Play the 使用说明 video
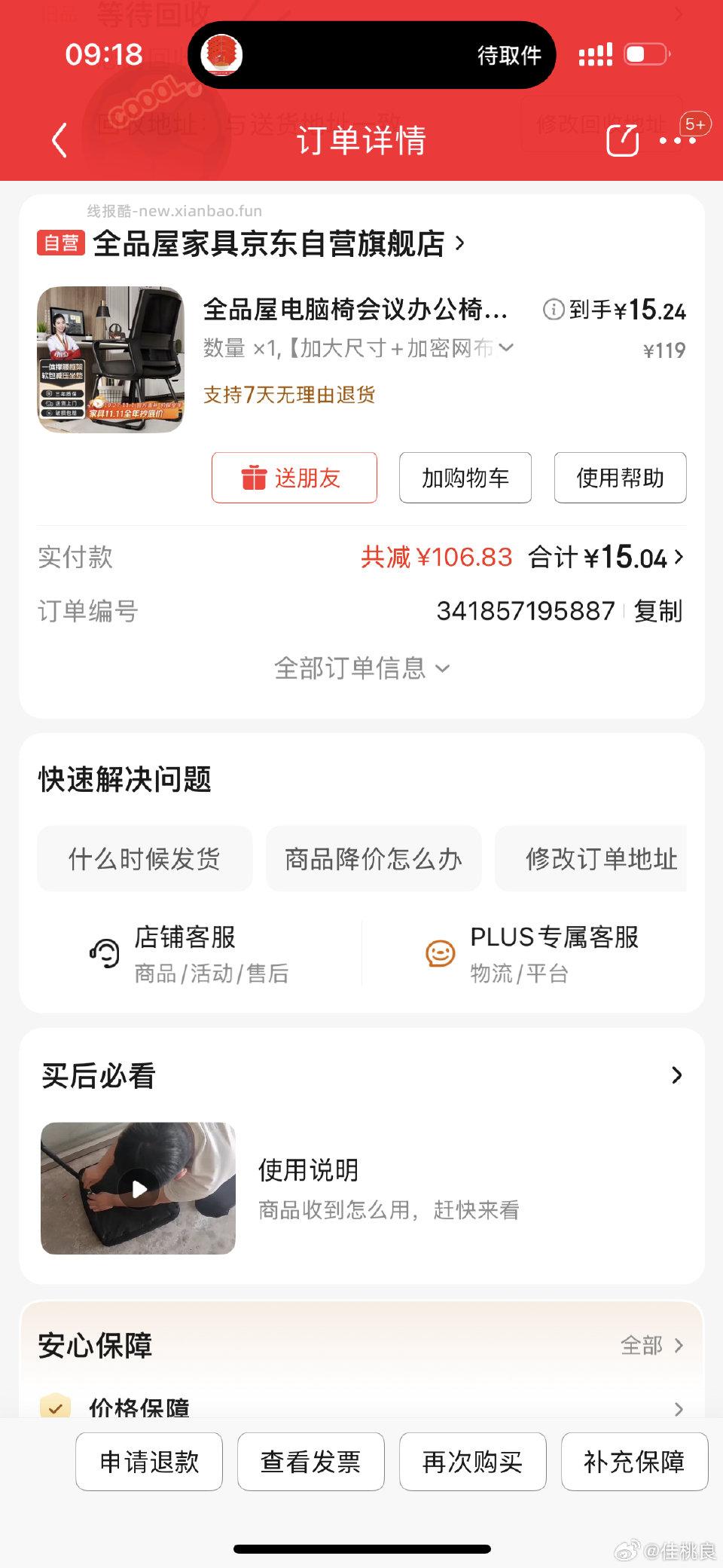Image resolution: width=723 pixels, height=1568 pixels. point(139,1190)
